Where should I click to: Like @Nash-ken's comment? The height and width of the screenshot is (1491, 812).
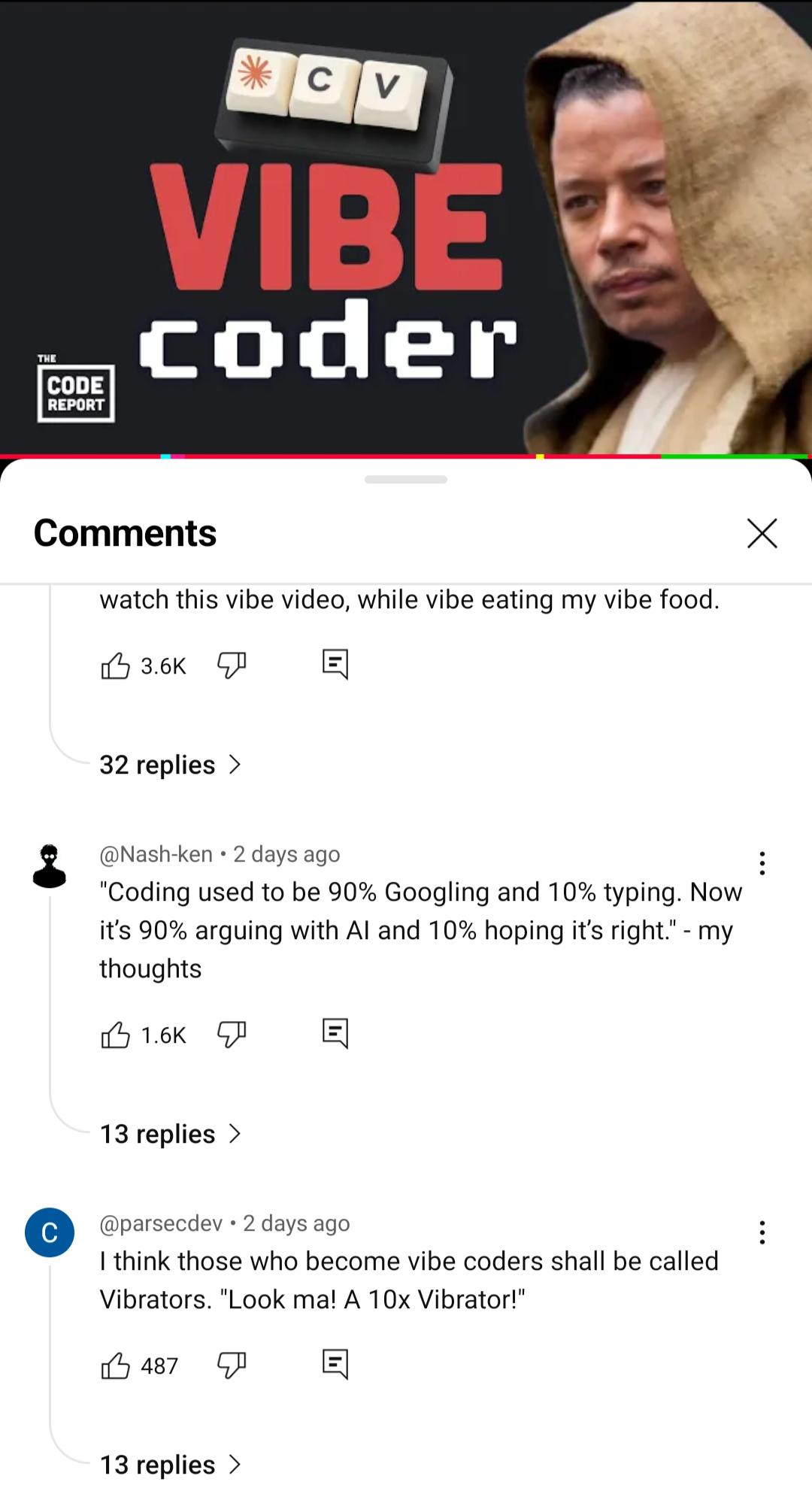[x=115, y=1035]
